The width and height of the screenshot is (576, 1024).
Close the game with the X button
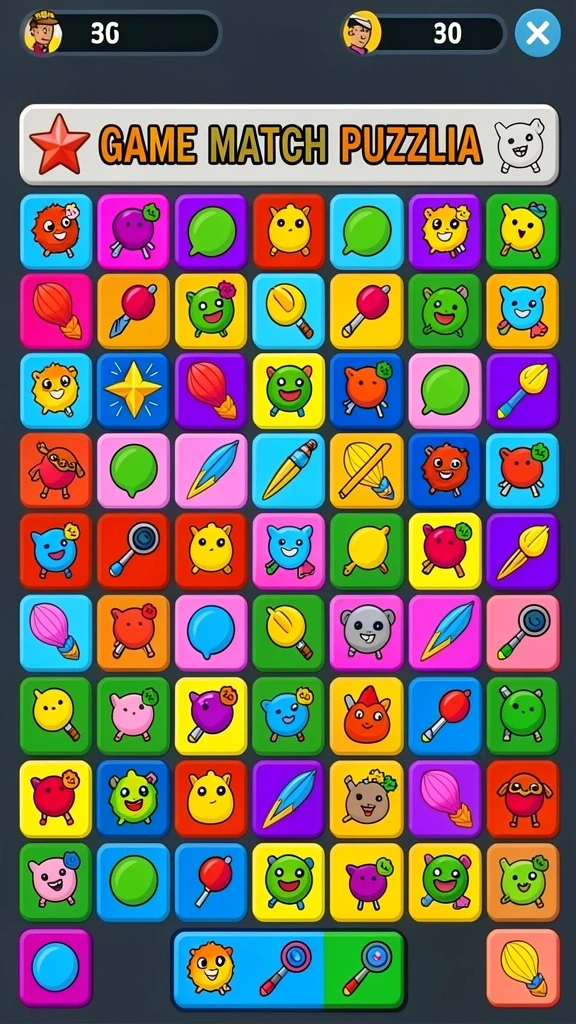pyautogui.click(x=537, y=33)
